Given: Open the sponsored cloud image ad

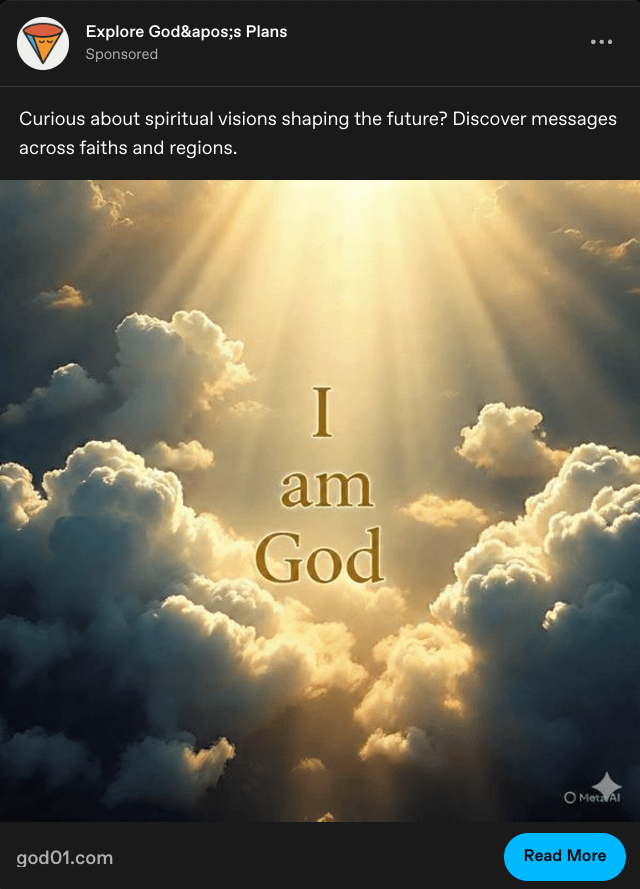Looking at the screenshot, I should click(320, 500).
